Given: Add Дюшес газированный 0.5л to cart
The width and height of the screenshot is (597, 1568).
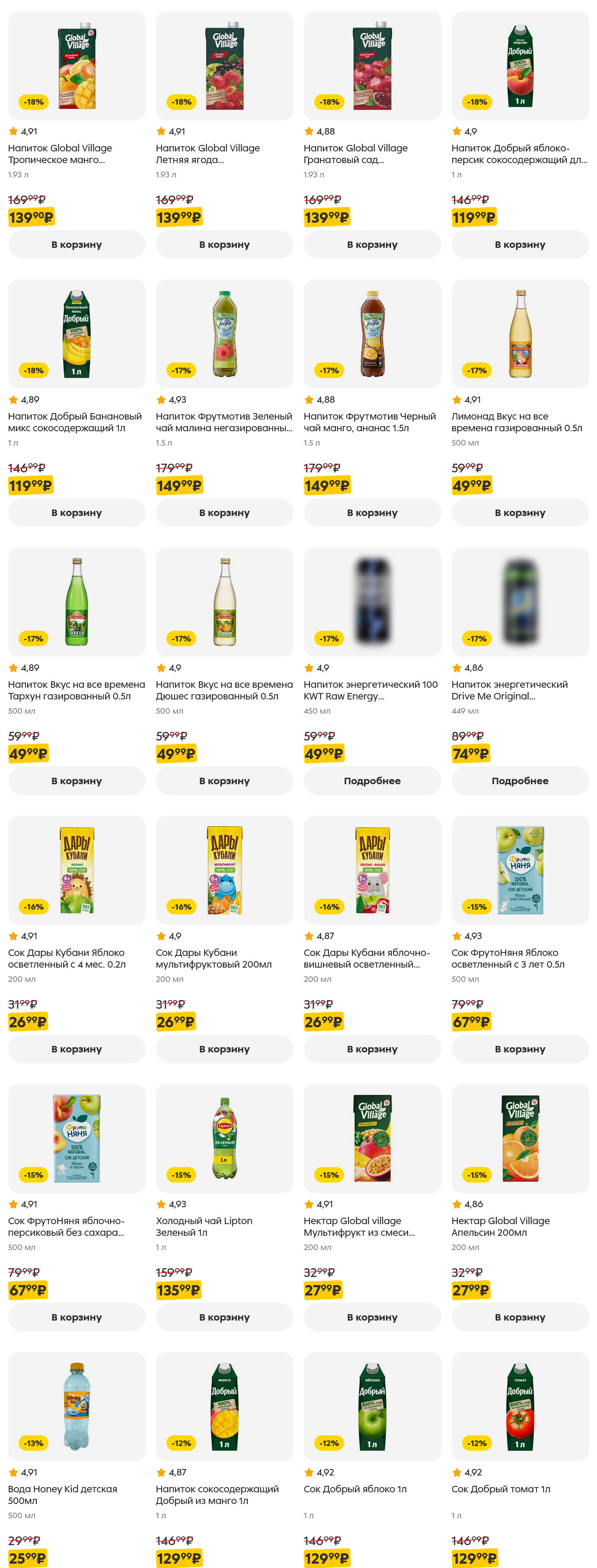Looking at the screenshot, I should click(224, 780).
